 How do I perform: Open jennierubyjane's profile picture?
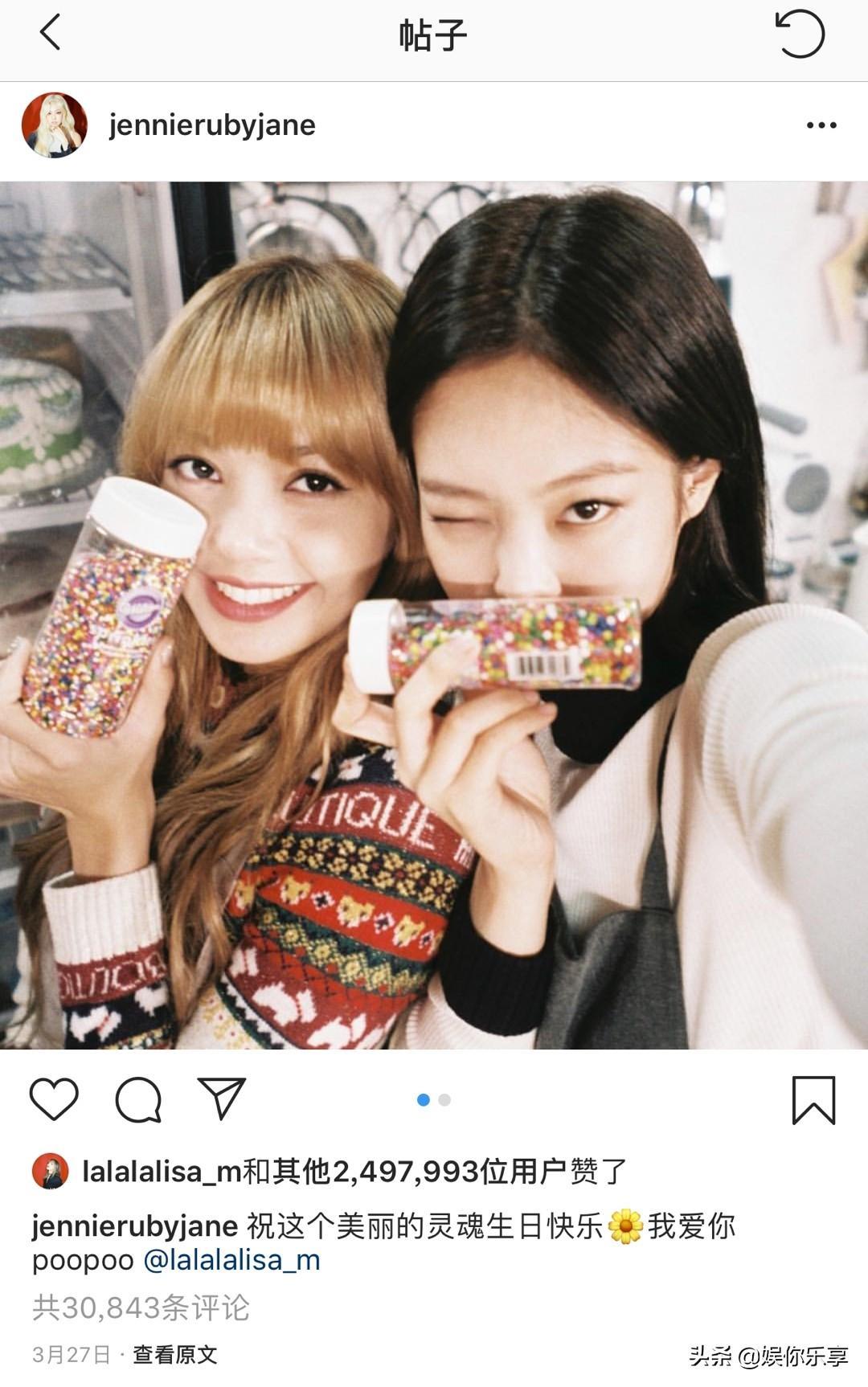(x=55, y=125)
